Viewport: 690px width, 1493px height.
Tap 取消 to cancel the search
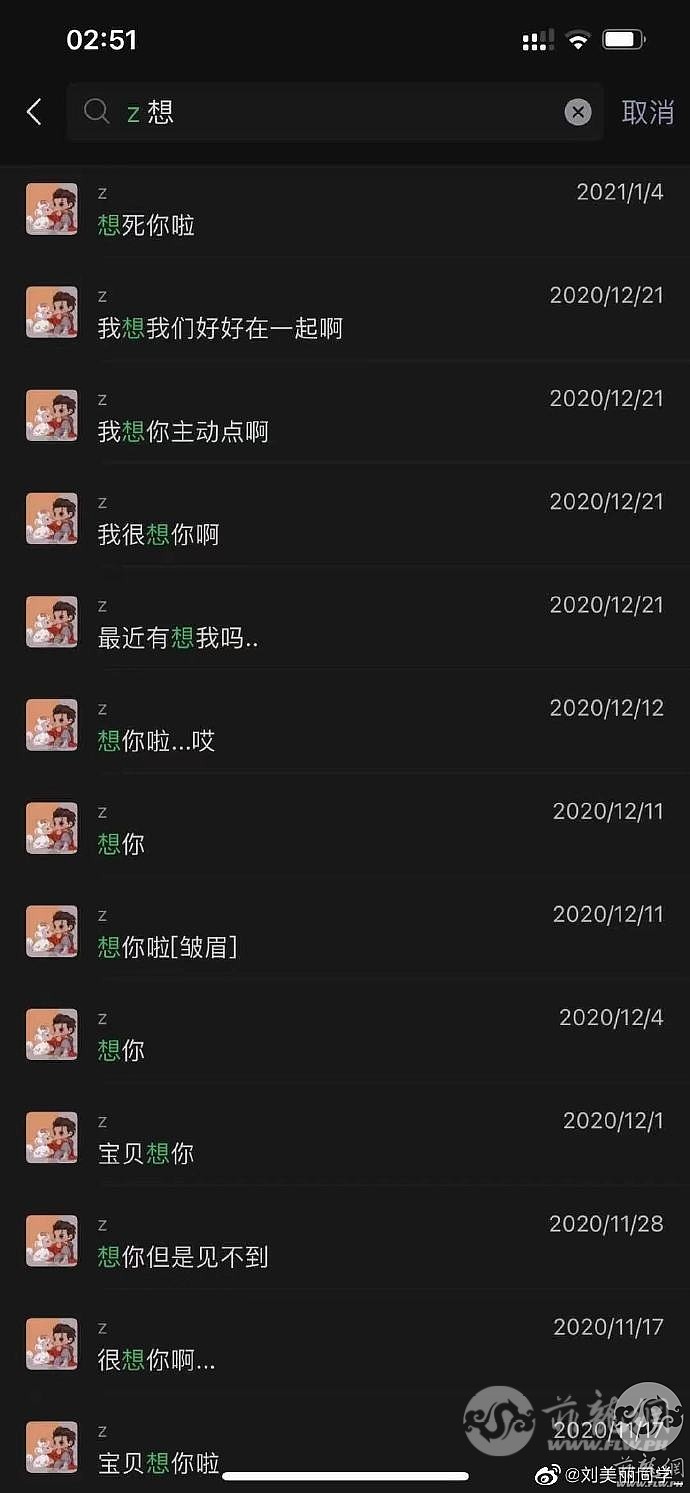tap(647, 112)
